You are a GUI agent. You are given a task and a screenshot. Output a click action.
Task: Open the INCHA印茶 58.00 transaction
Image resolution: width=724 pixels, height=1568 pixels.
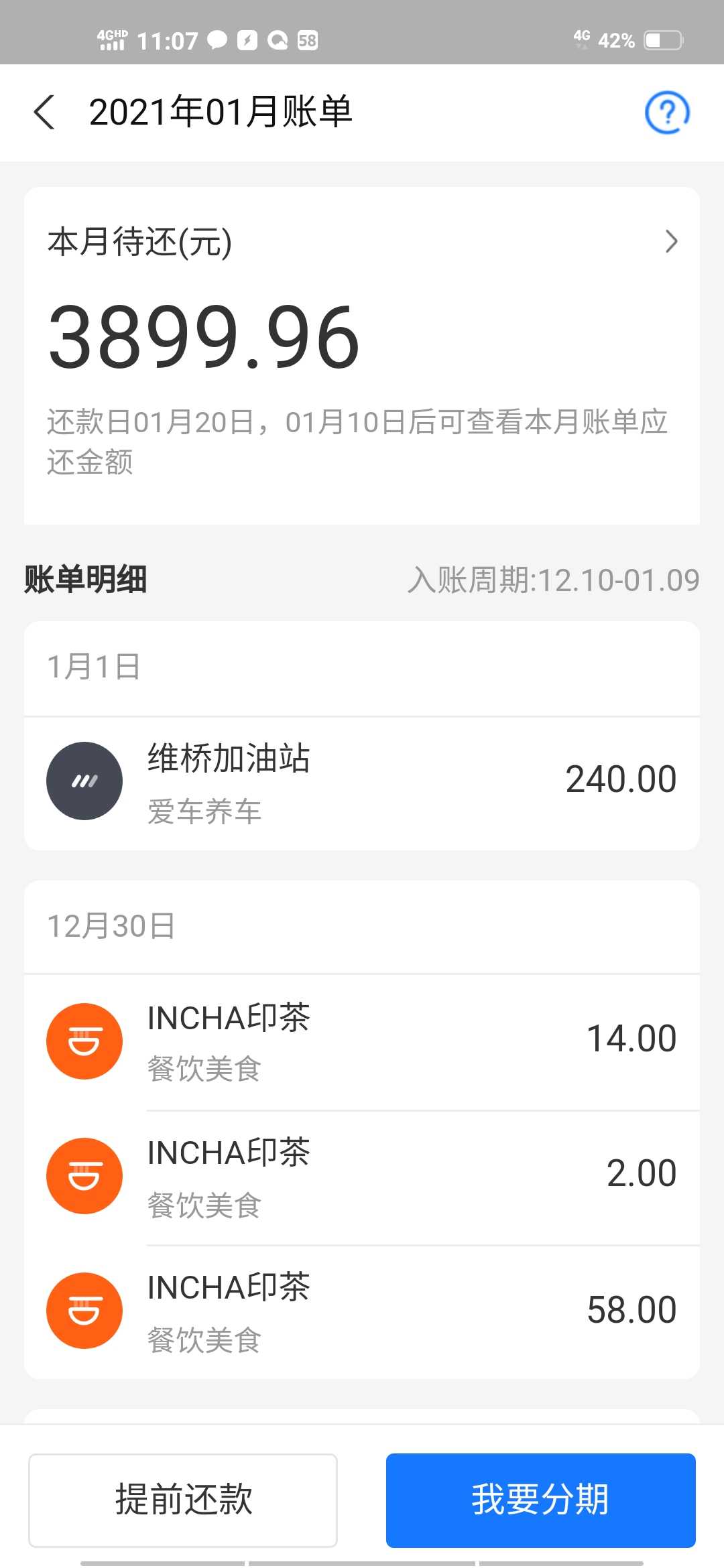(362, 1312)
